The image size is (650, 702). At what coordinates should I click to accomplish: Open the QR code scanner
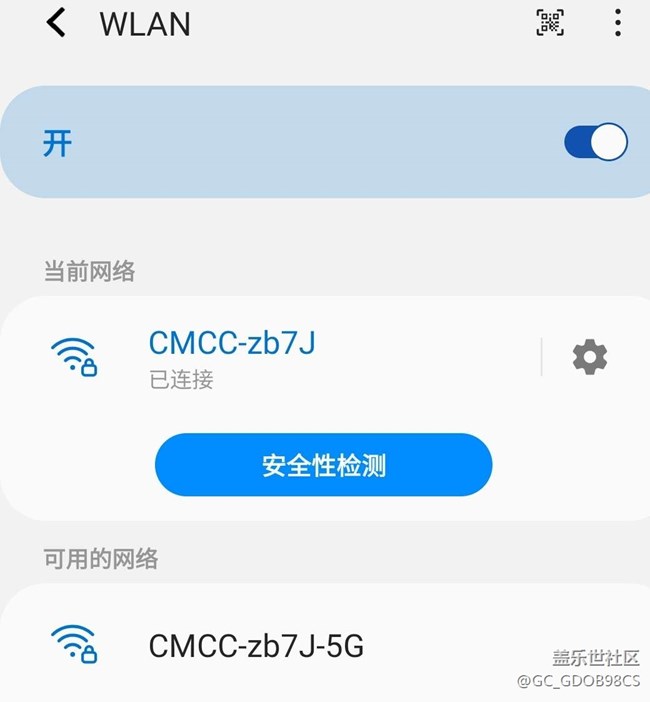[550, 23]
